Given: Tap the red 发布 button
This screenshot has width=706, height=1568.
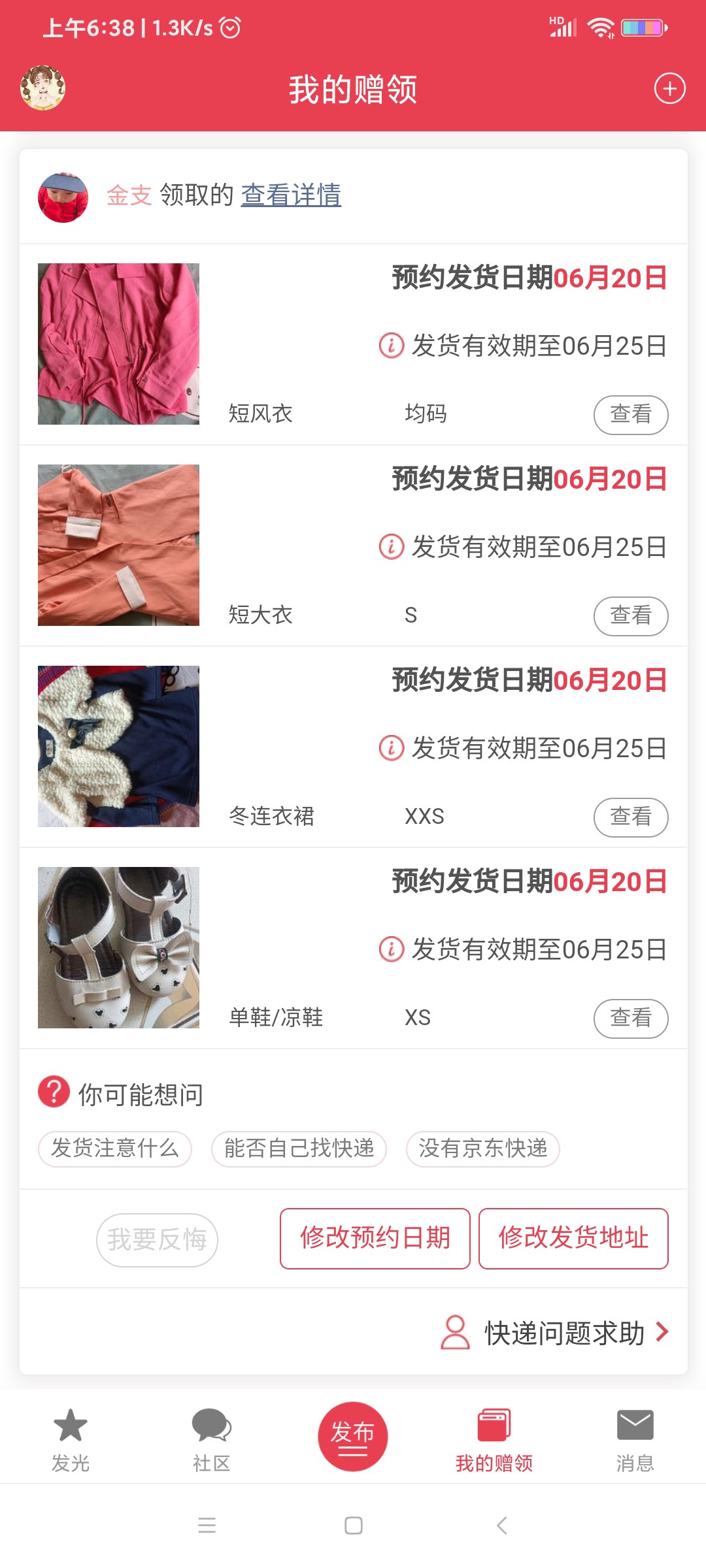Looking at the screenshot, I should 353,1436.
